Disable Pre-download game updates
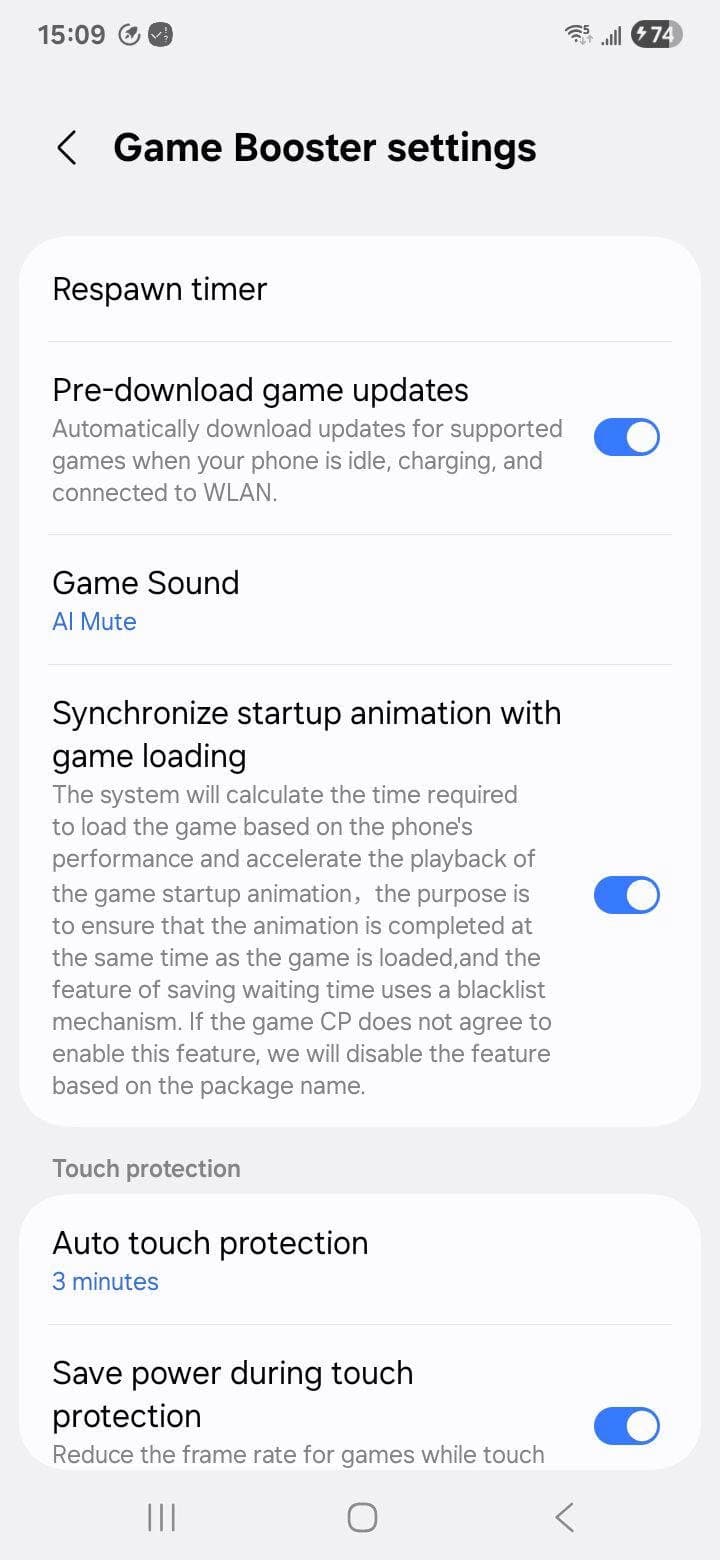Screen dimensions: 720x1560 click(x=627, y=437)
